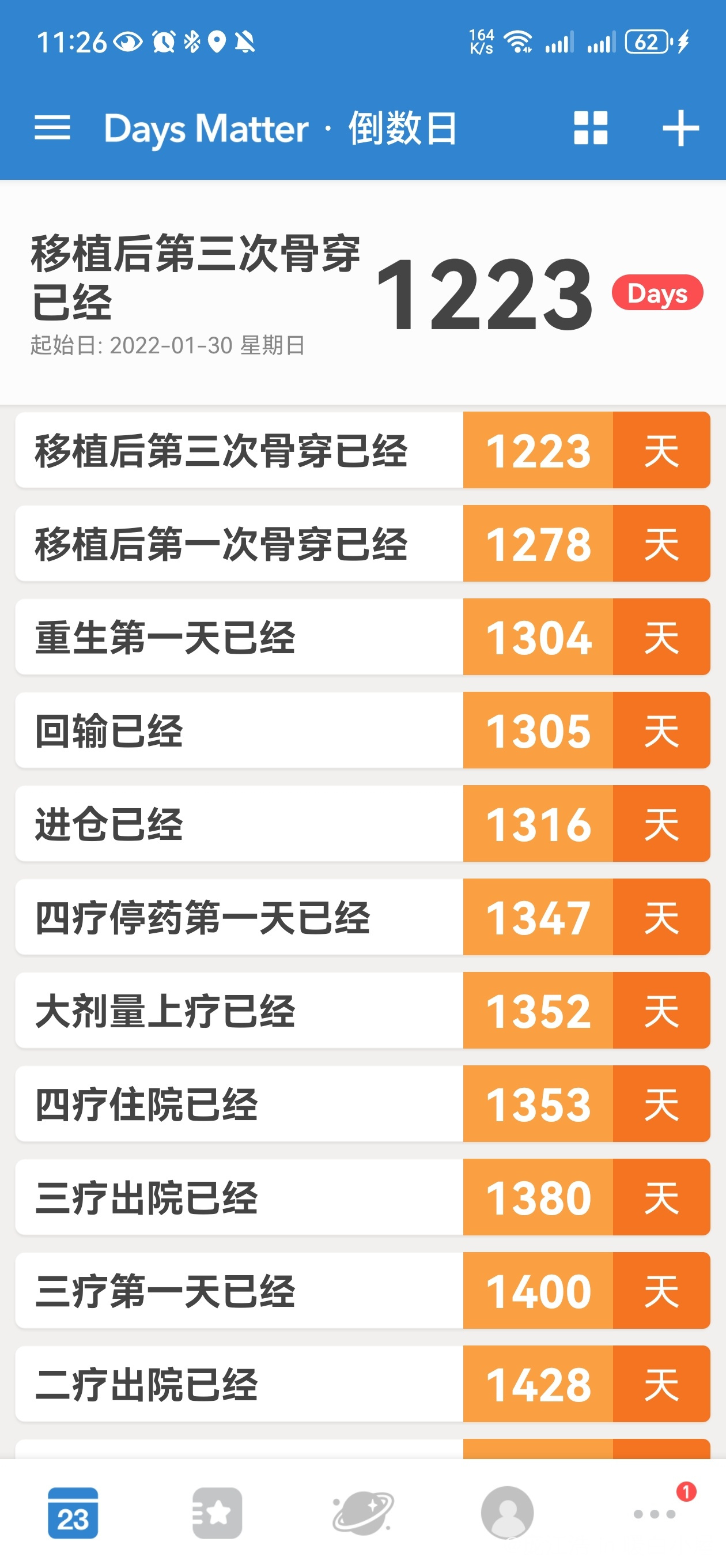This screenshot has width=726, height=1568.
Task: Open the hamburger drawer menu
Action: (x=52, y=128)
